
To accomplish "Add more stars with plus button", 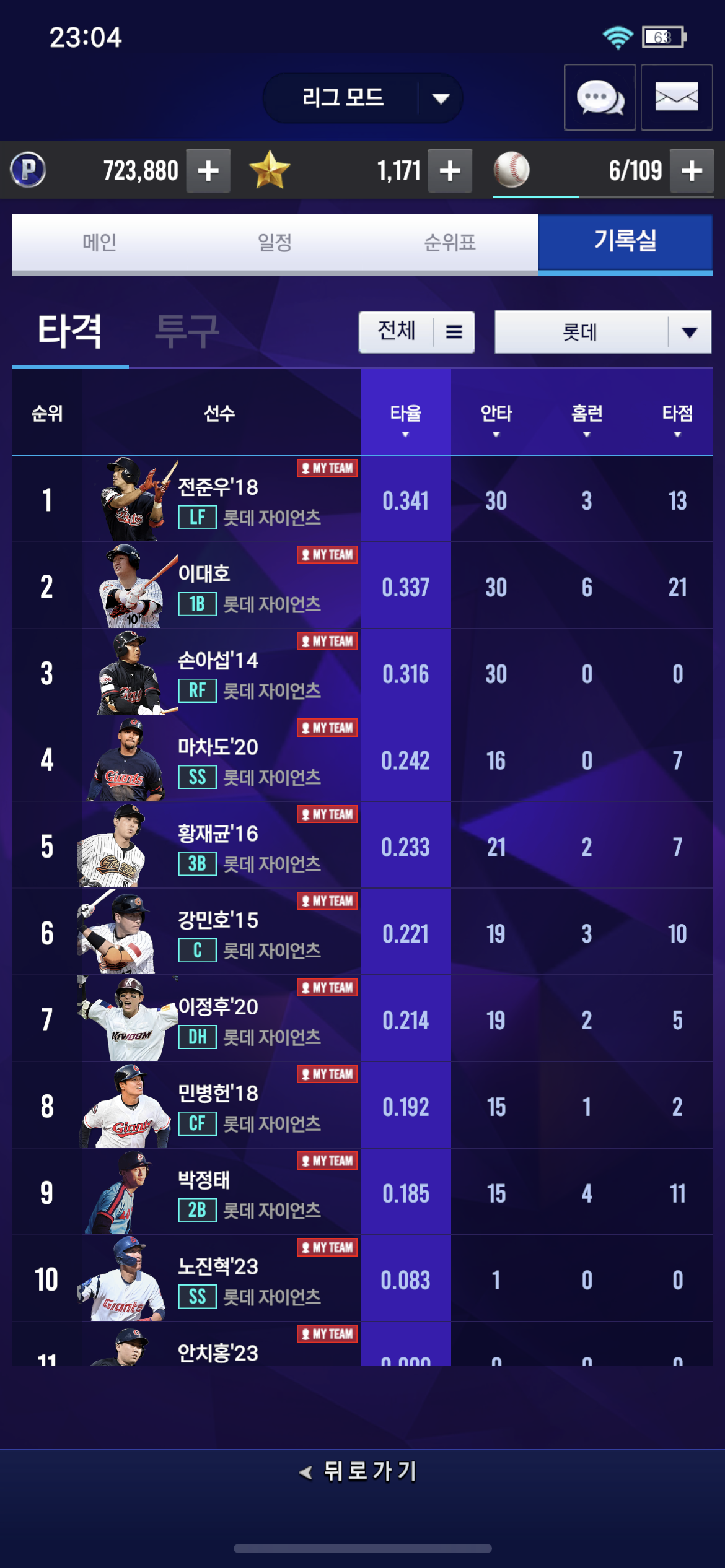I will (450, 171).
